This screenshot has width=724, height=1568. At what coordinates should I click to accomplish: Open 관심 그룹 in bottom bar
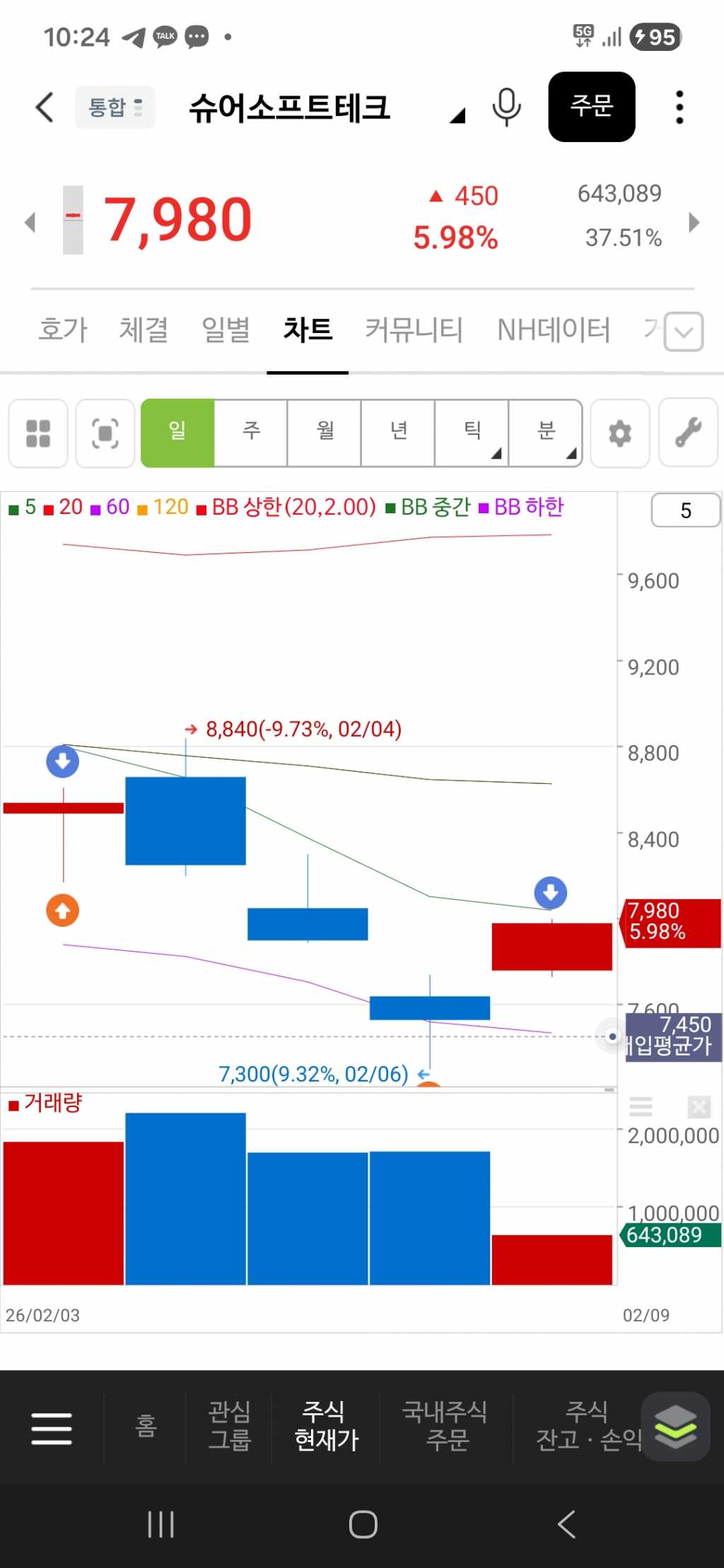tap(229, 1425)
